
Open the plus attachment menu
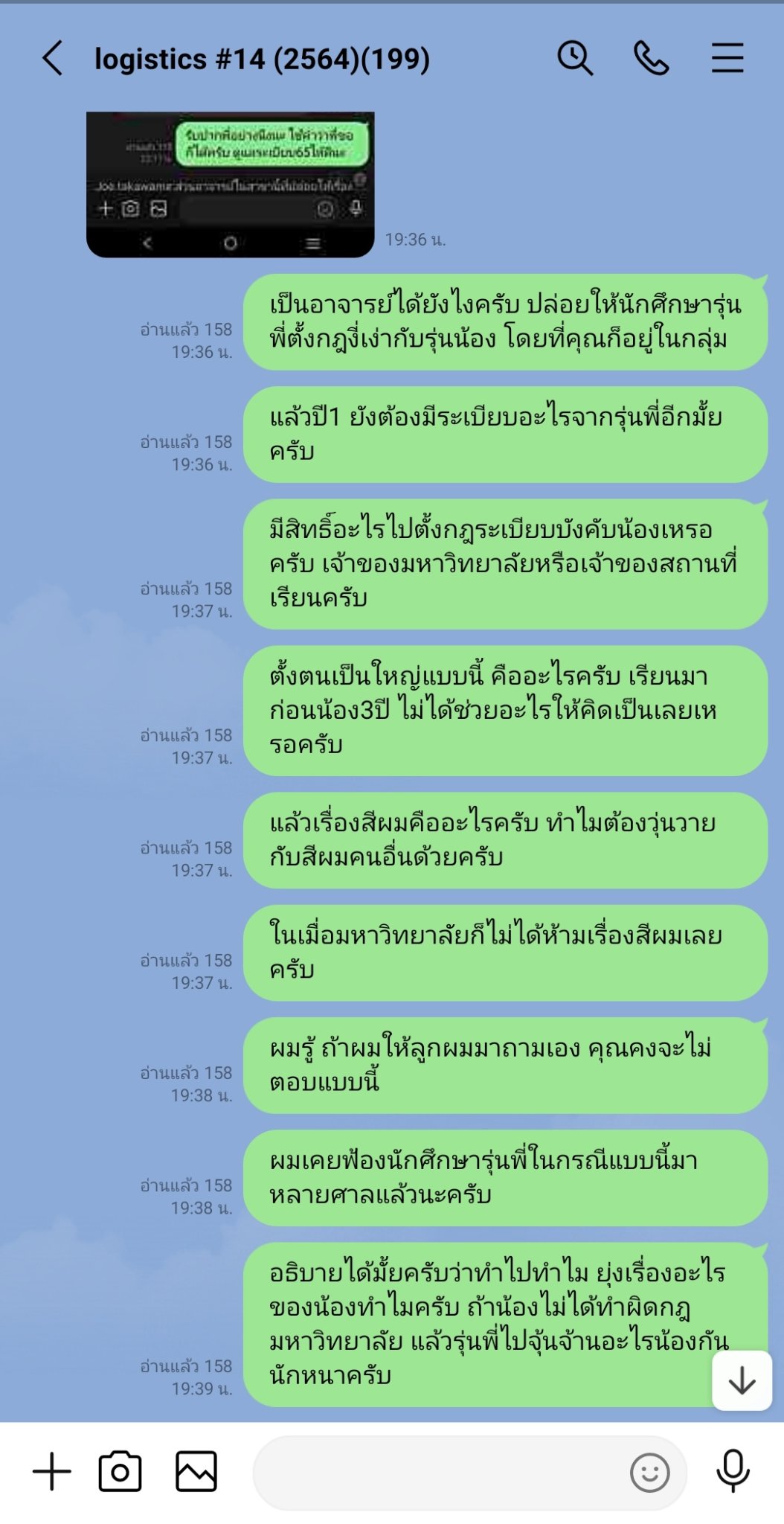52,1472
